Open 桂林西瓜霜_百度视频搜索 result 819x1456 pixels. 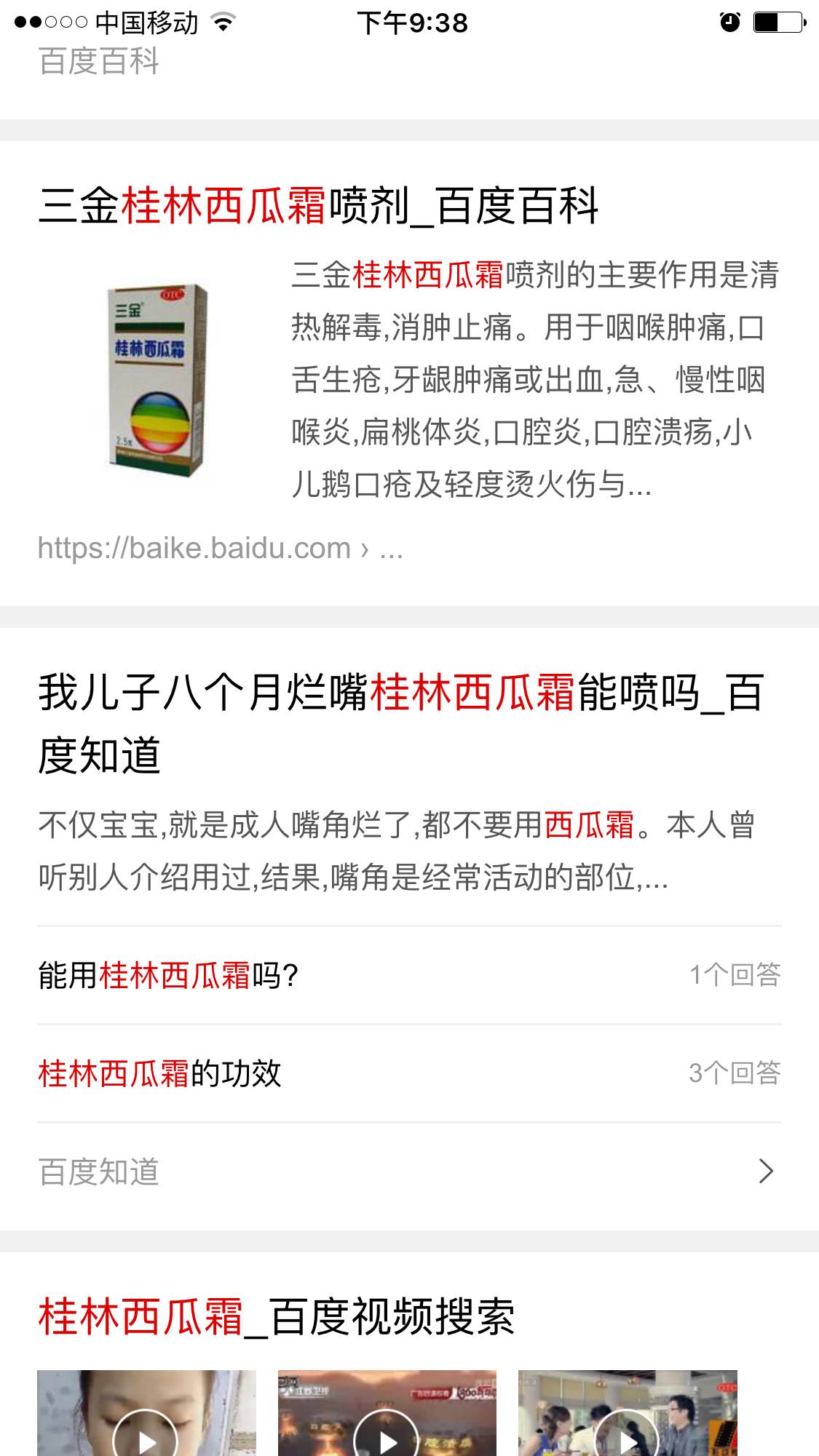coord(277,1317)
